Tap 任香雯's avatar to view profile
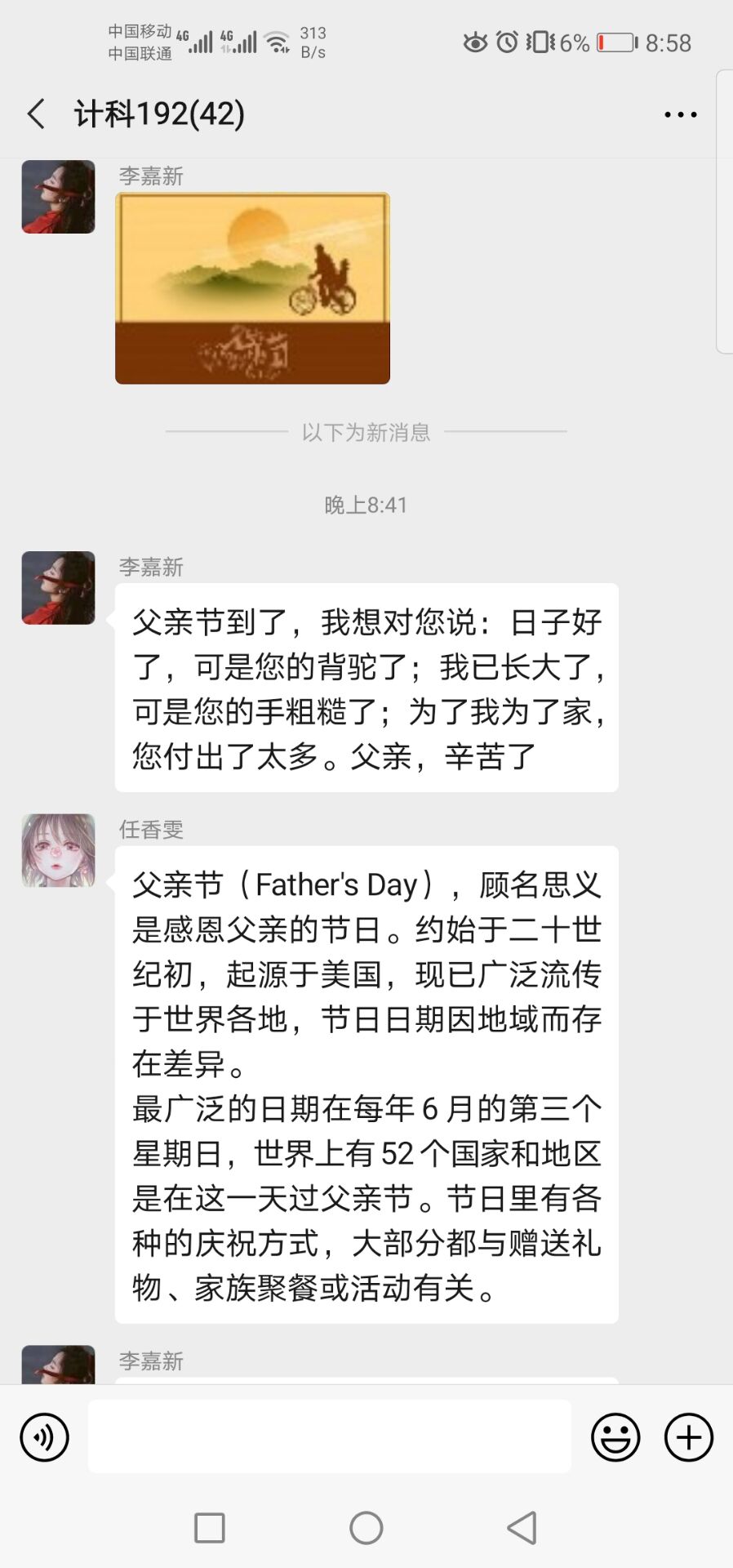This screenshot has height=1568, width=733. tap(58, 850)
